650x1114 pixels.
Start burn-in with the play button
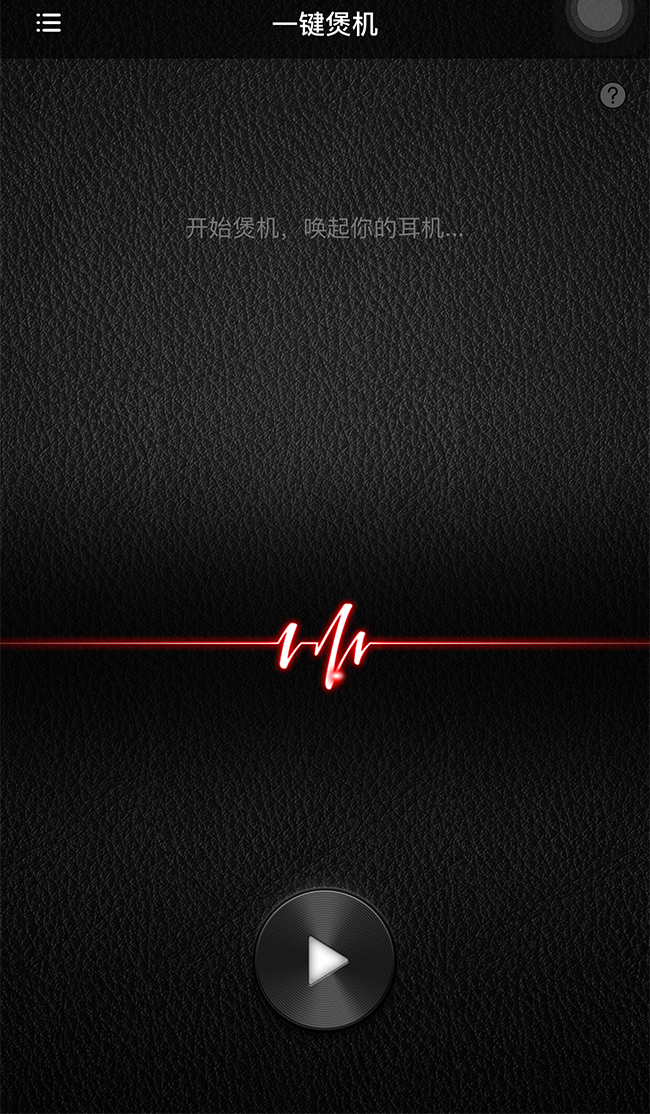click(x=325, y=960)
